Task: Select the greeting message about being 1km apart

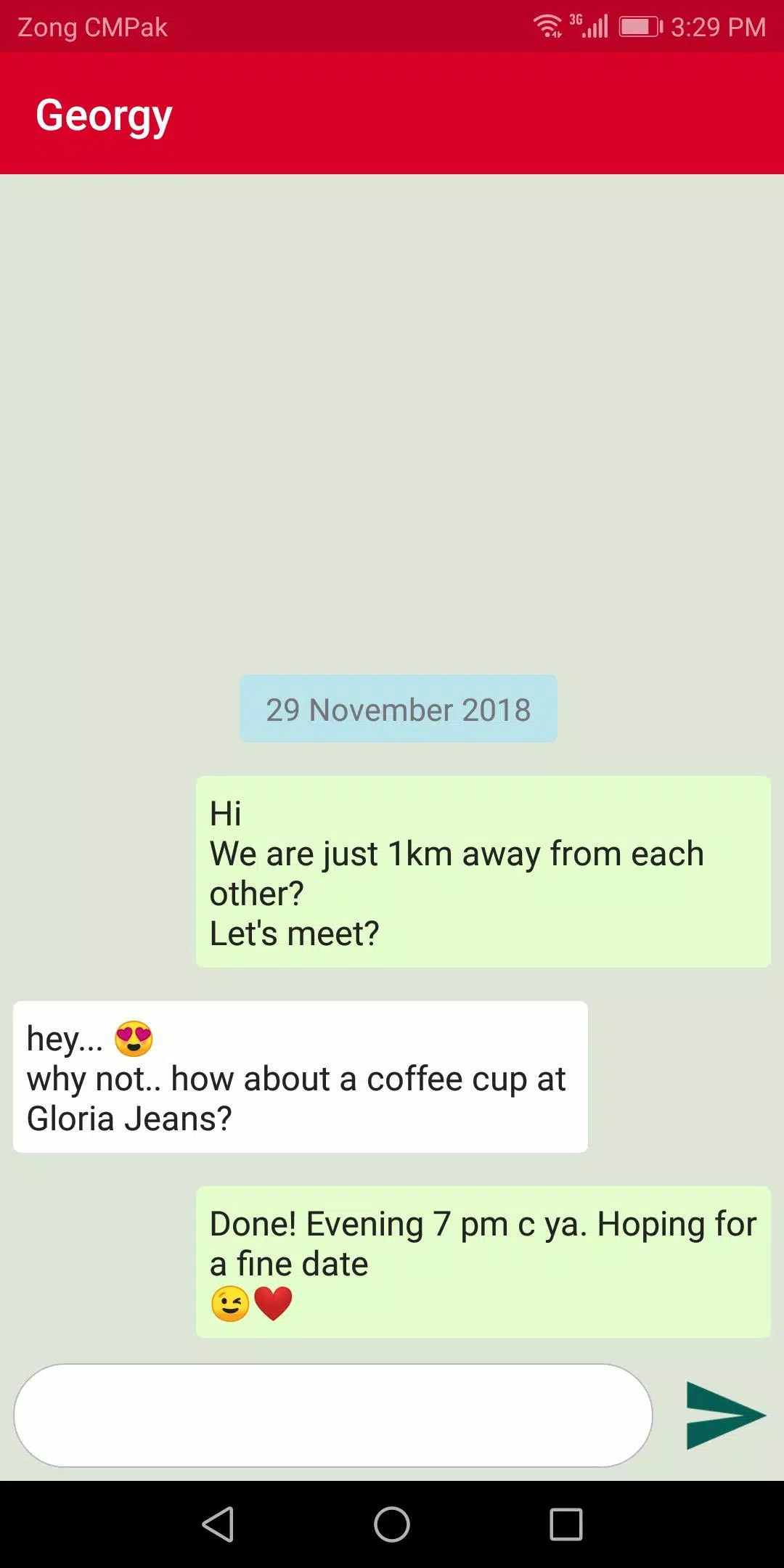Action: (483, 871)
